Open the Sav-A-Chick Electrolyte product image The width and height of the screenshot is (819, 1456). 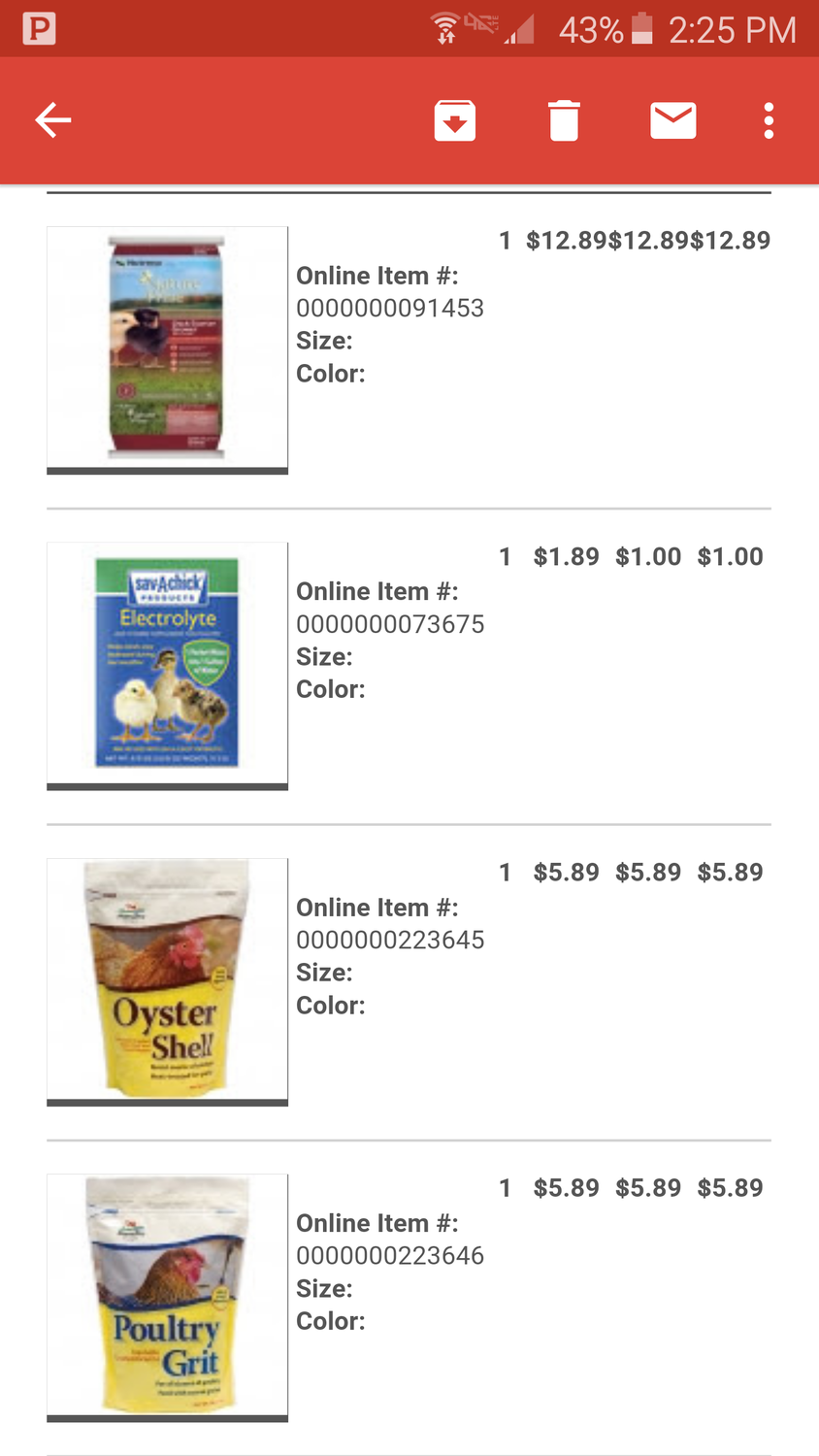tap(167, 664)
